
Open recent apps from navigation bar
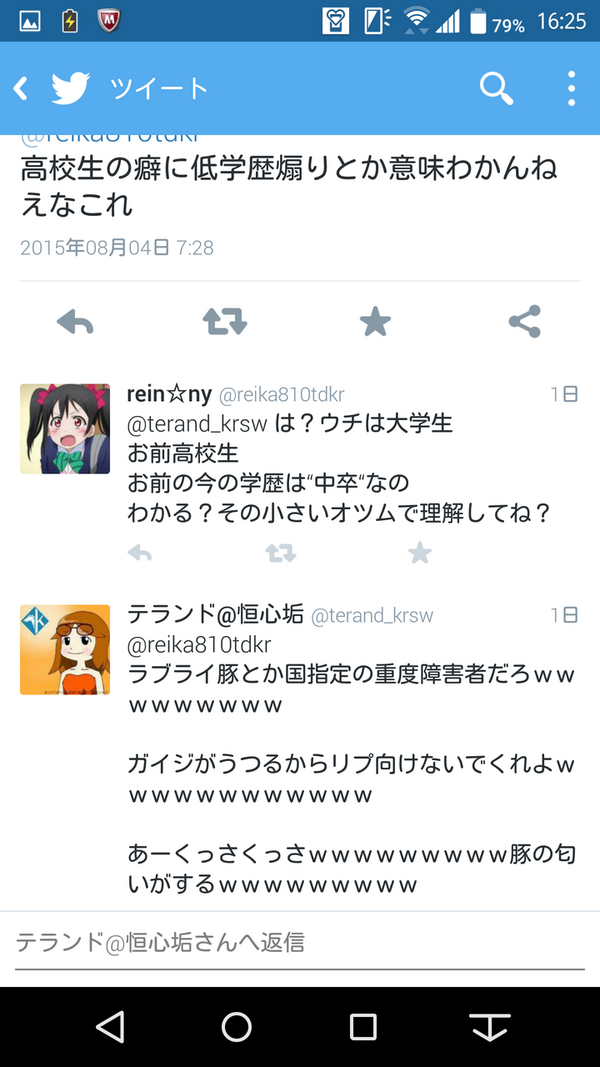[x=363, y=1027]
